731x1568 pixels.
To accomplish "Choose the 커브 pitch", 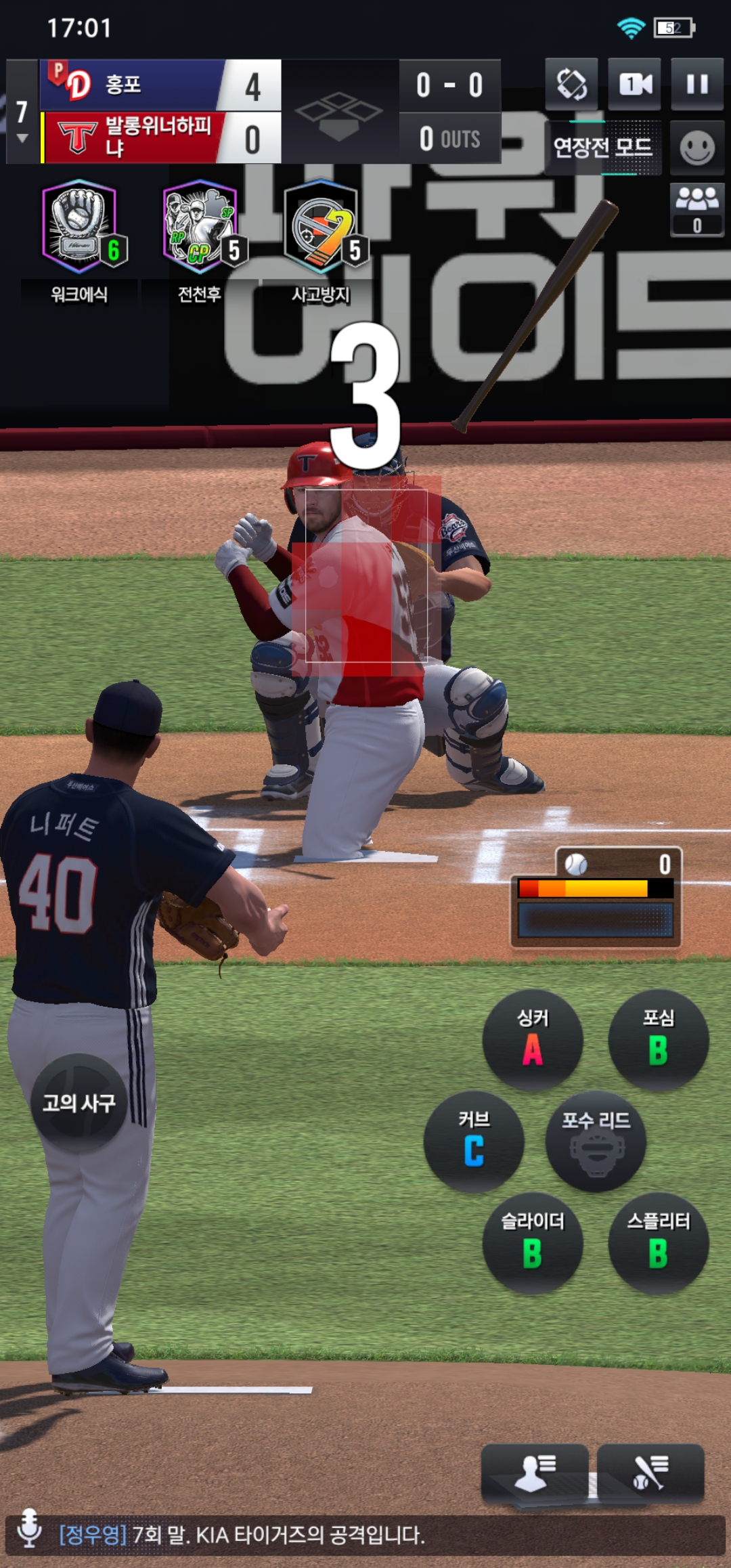I will click(x=474, y=1141).
